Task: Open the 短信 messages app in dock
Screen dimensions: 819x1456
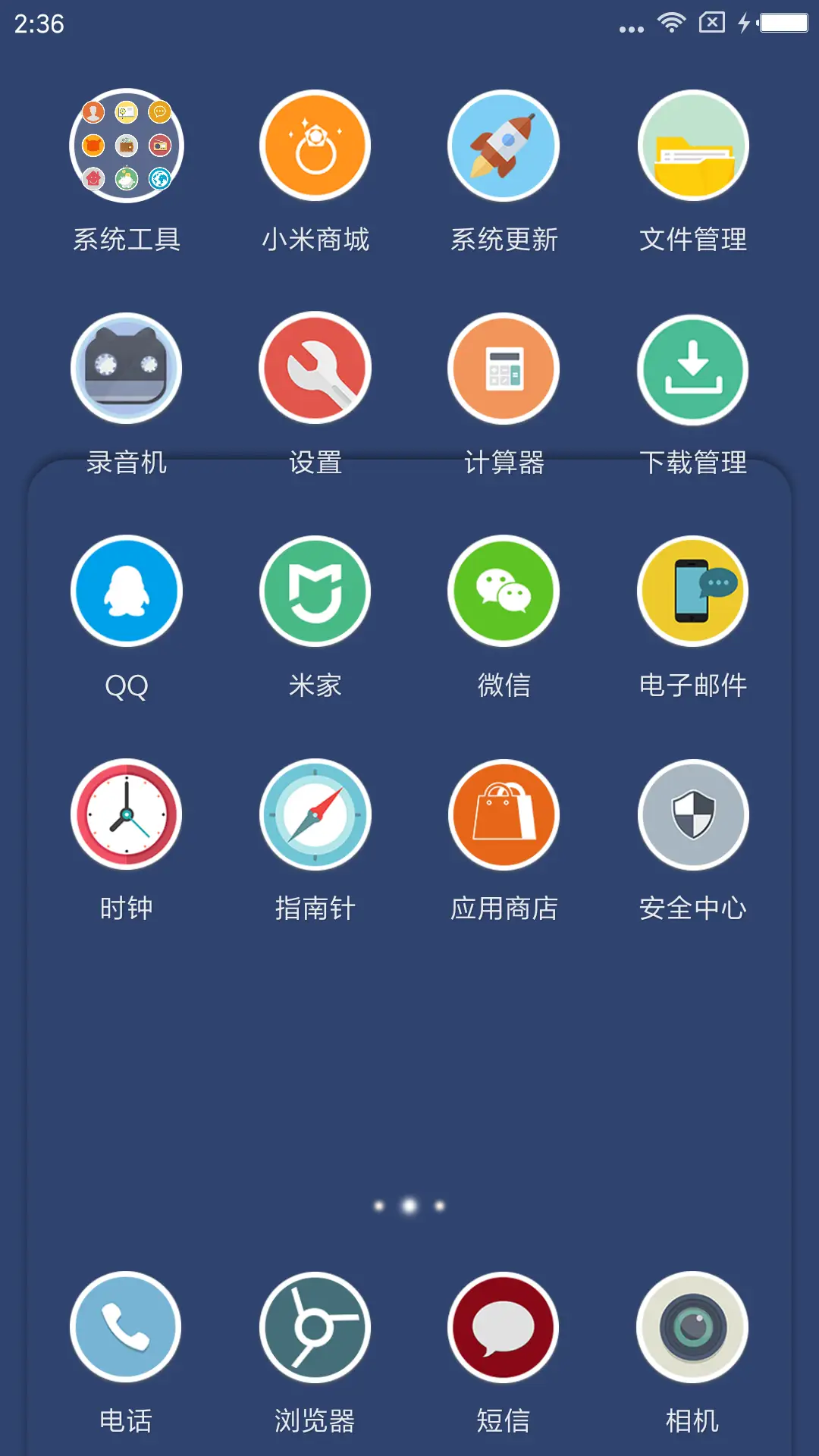Action: (504, 1326)
